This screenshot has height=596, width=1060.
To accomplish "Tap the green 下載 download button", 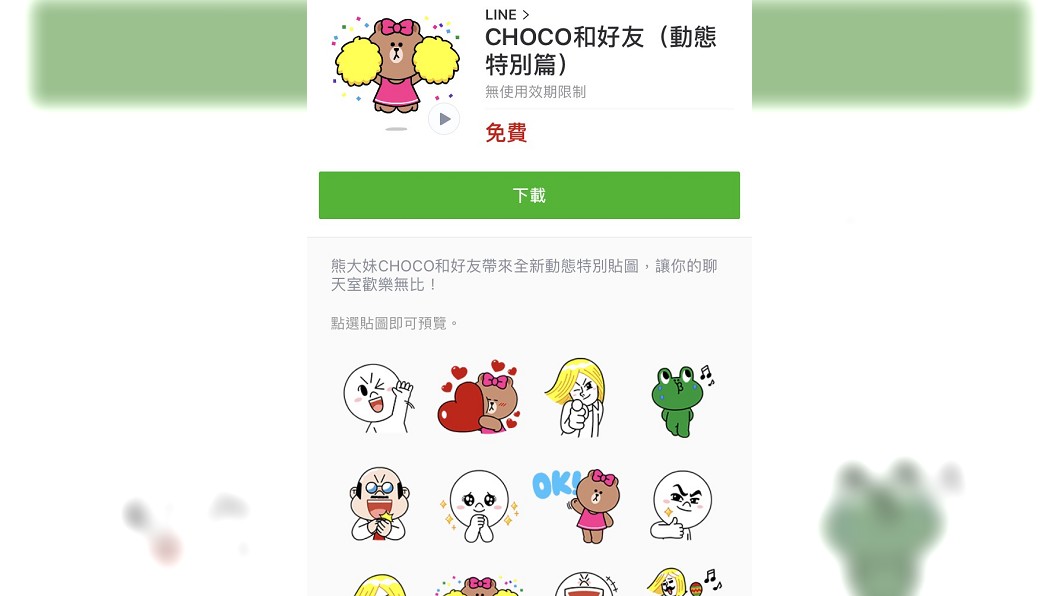I will tap(529, 195).
